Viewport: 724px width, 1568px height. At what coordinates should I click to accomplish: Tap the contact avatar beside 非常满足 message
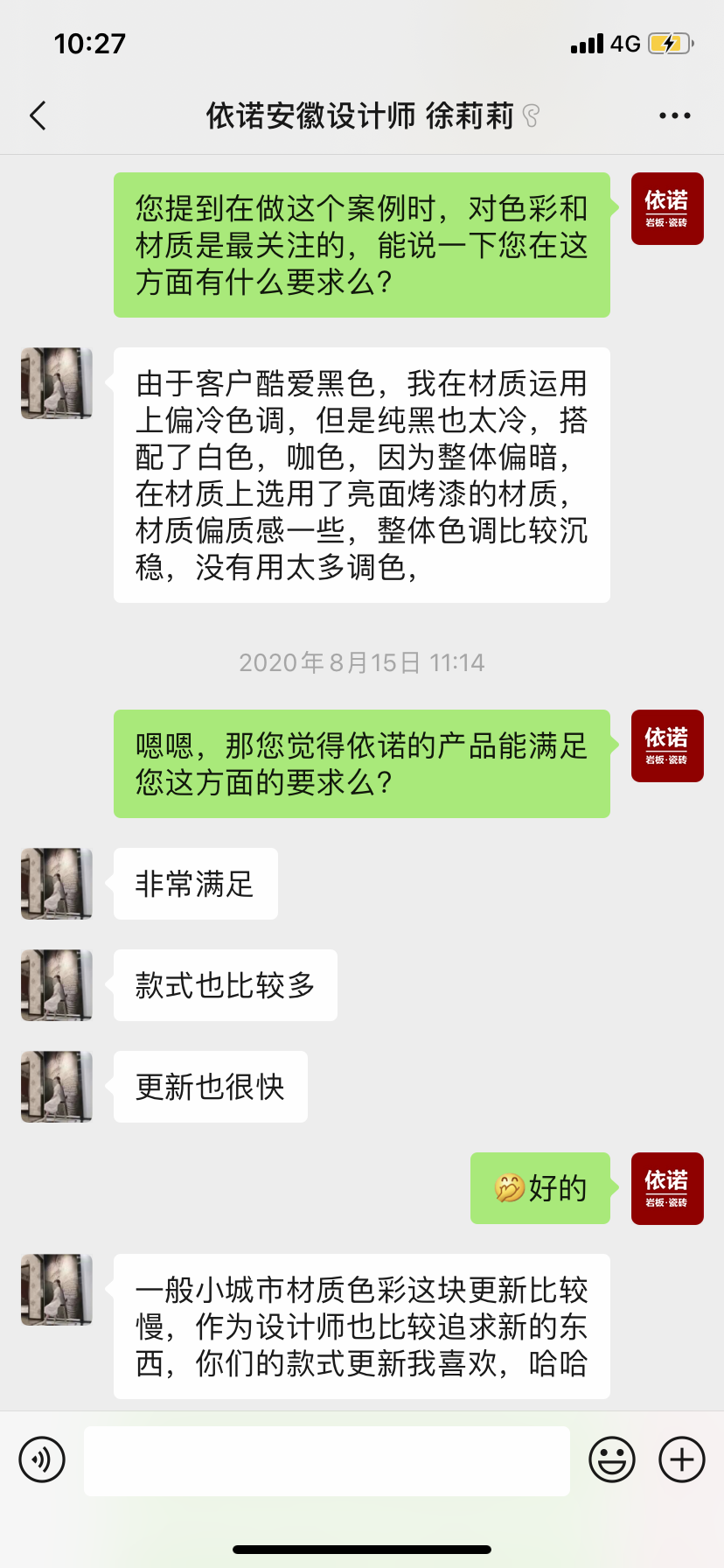coord(56,884)
